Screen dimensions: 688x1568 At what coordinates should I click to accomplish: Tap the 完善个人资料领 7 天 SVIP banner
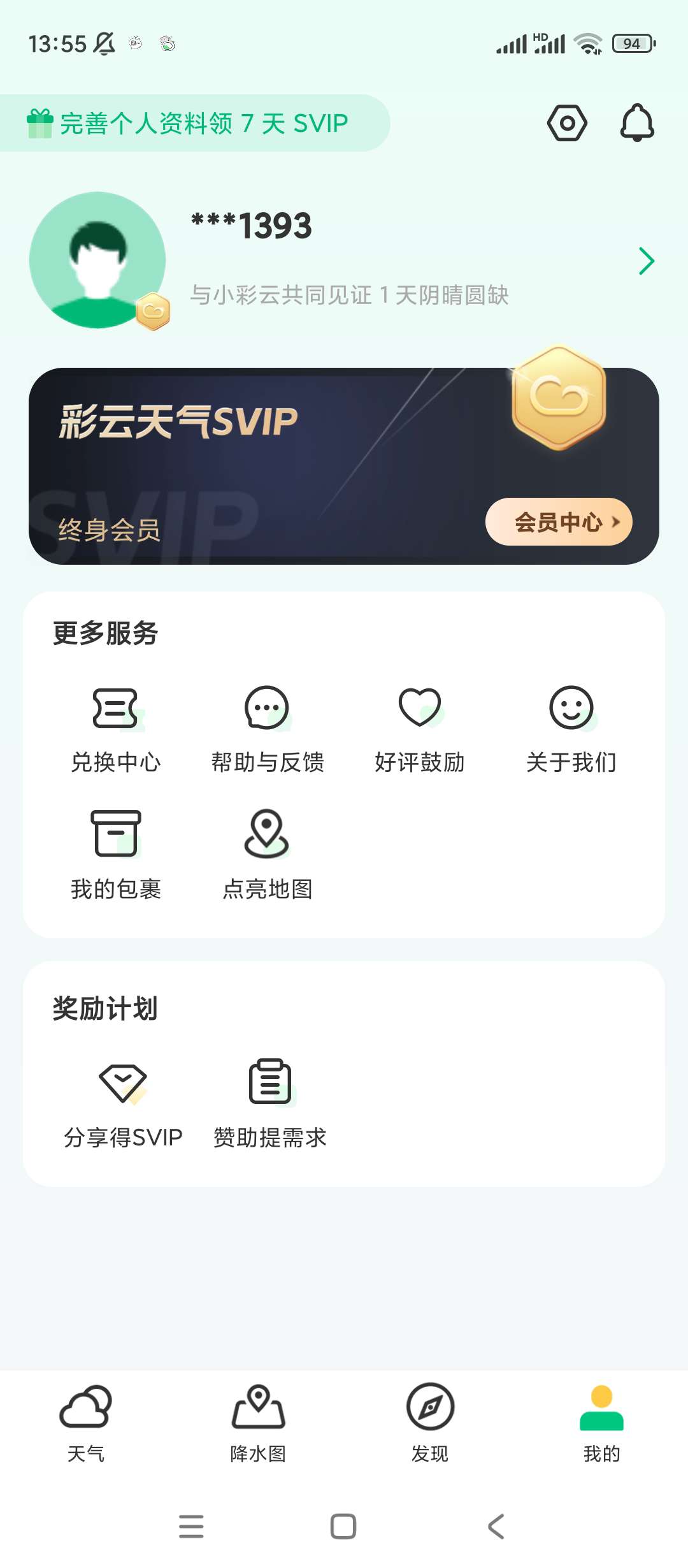191,123
